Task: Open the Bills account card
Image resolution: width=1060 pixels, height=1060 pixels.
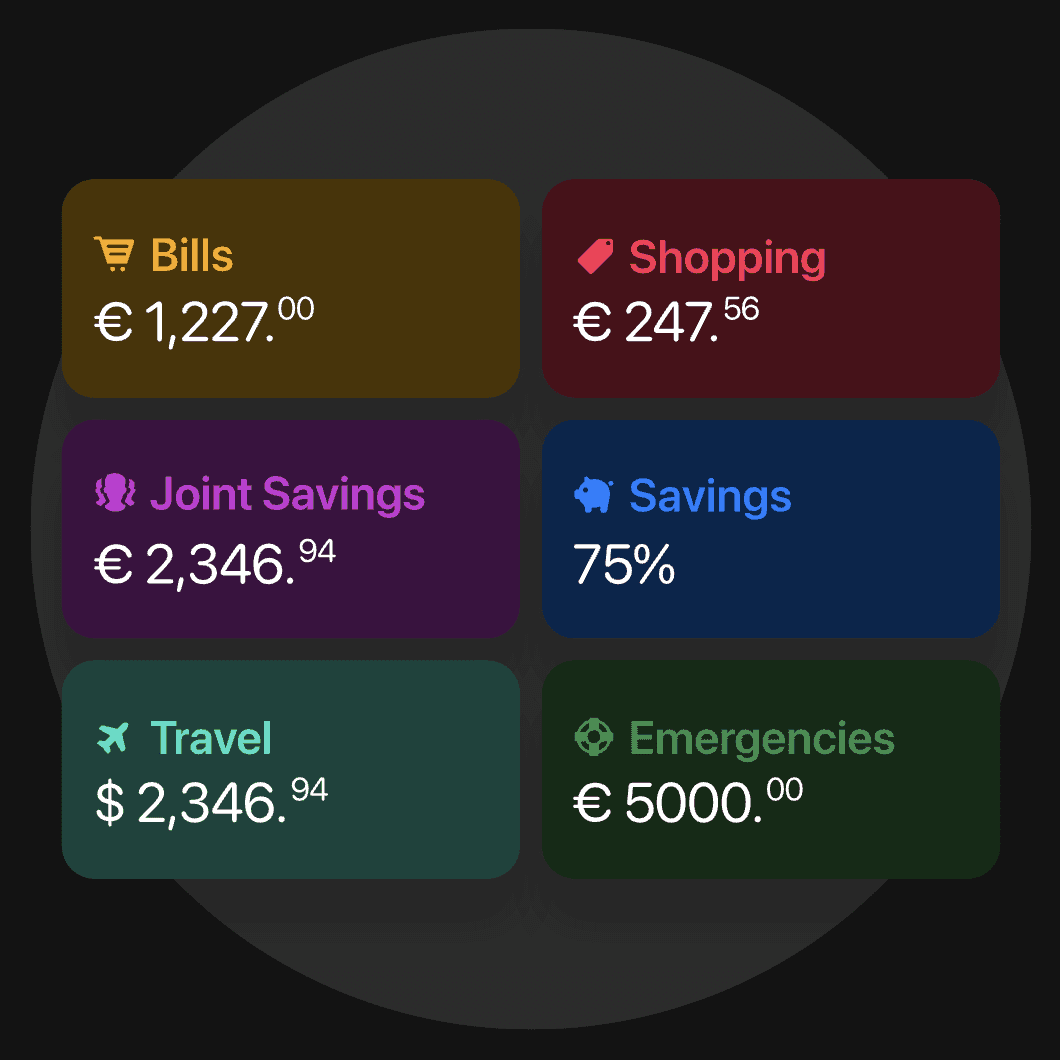Action: [x=291, y=288]
